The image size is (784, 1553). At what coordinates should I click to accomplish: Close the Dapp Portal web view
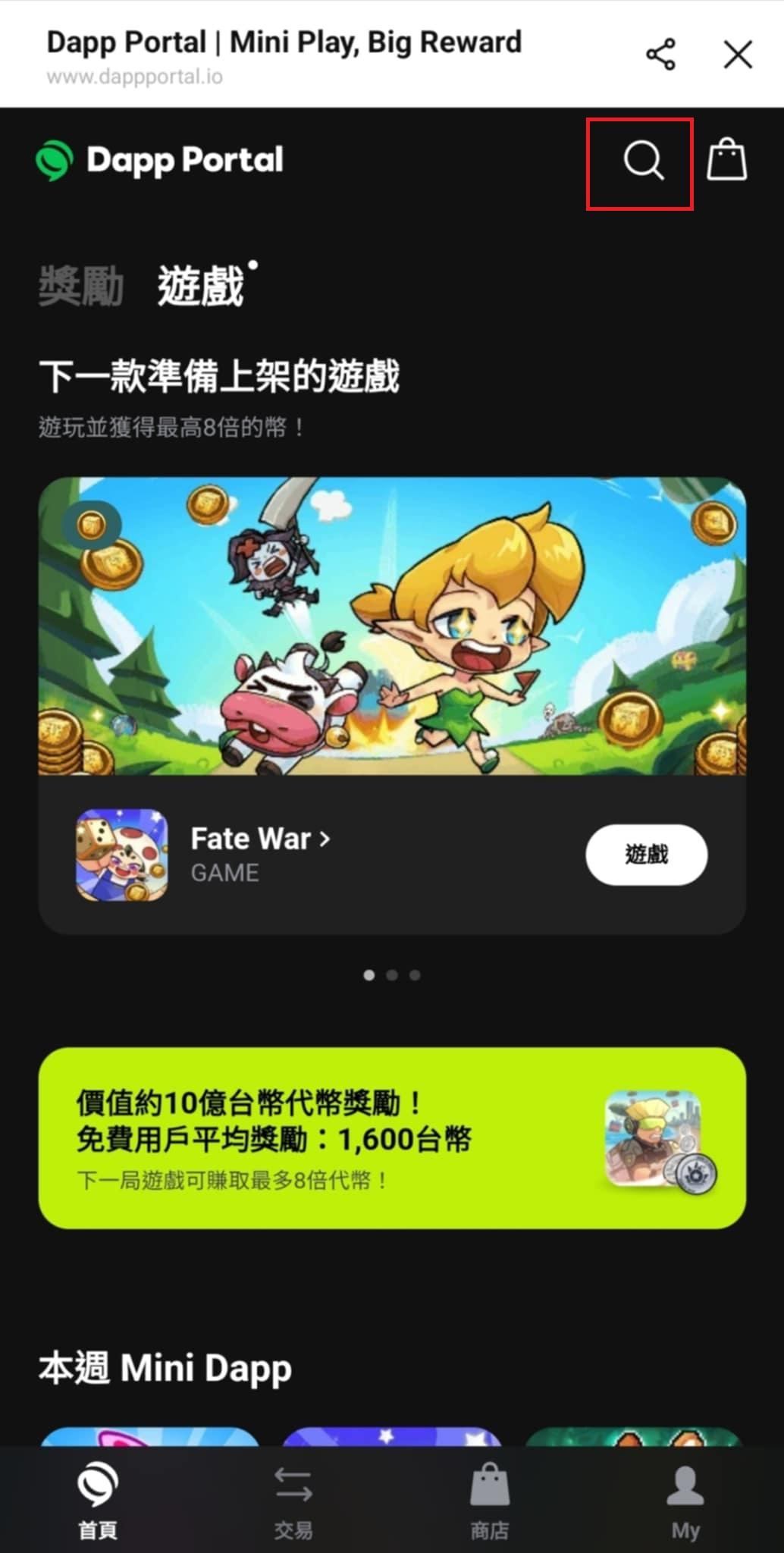click(737, 55)
